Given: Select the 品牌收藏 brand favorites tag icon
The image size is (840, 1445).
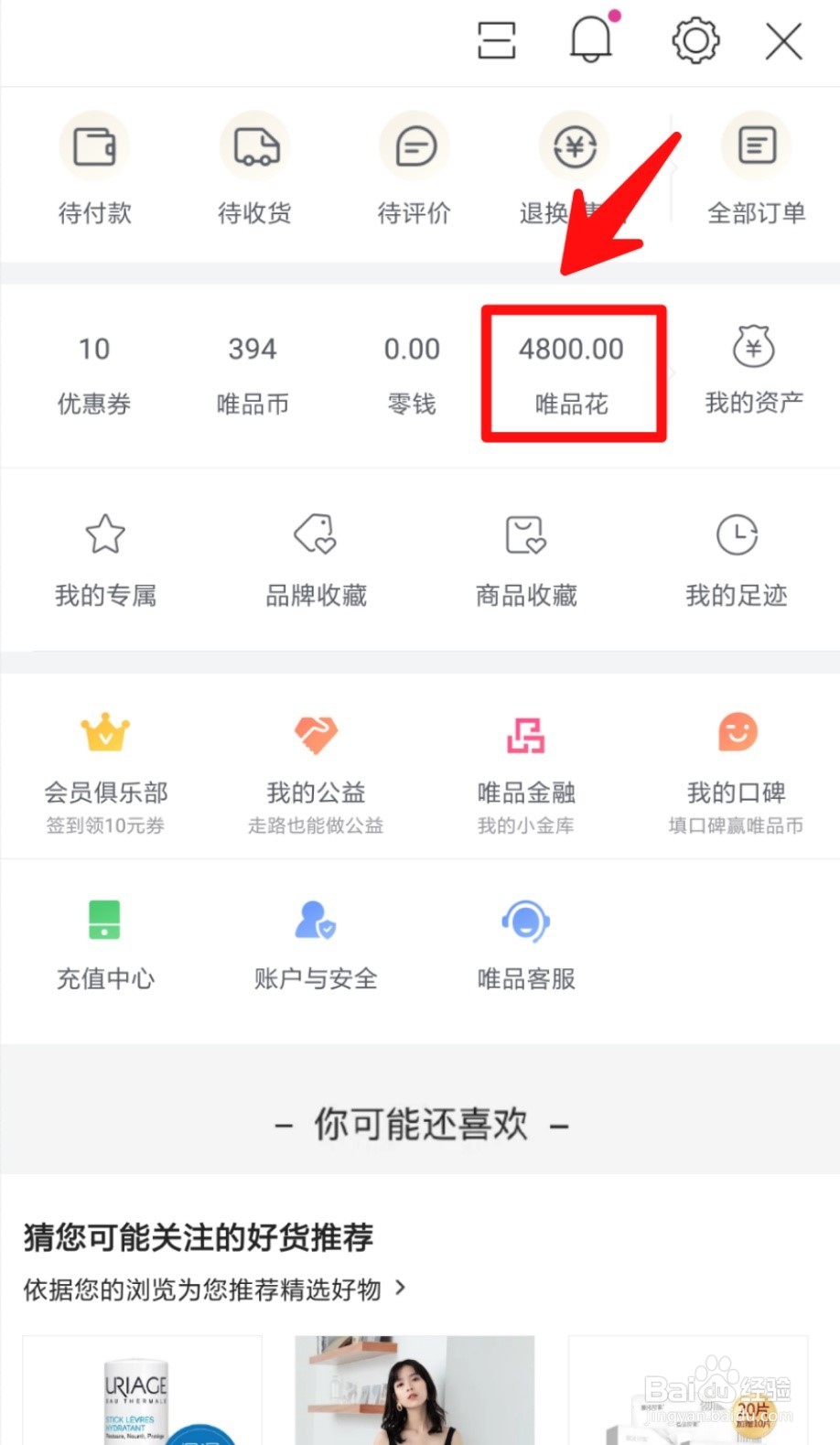Looking at the screenshot, I should point(315,534).
